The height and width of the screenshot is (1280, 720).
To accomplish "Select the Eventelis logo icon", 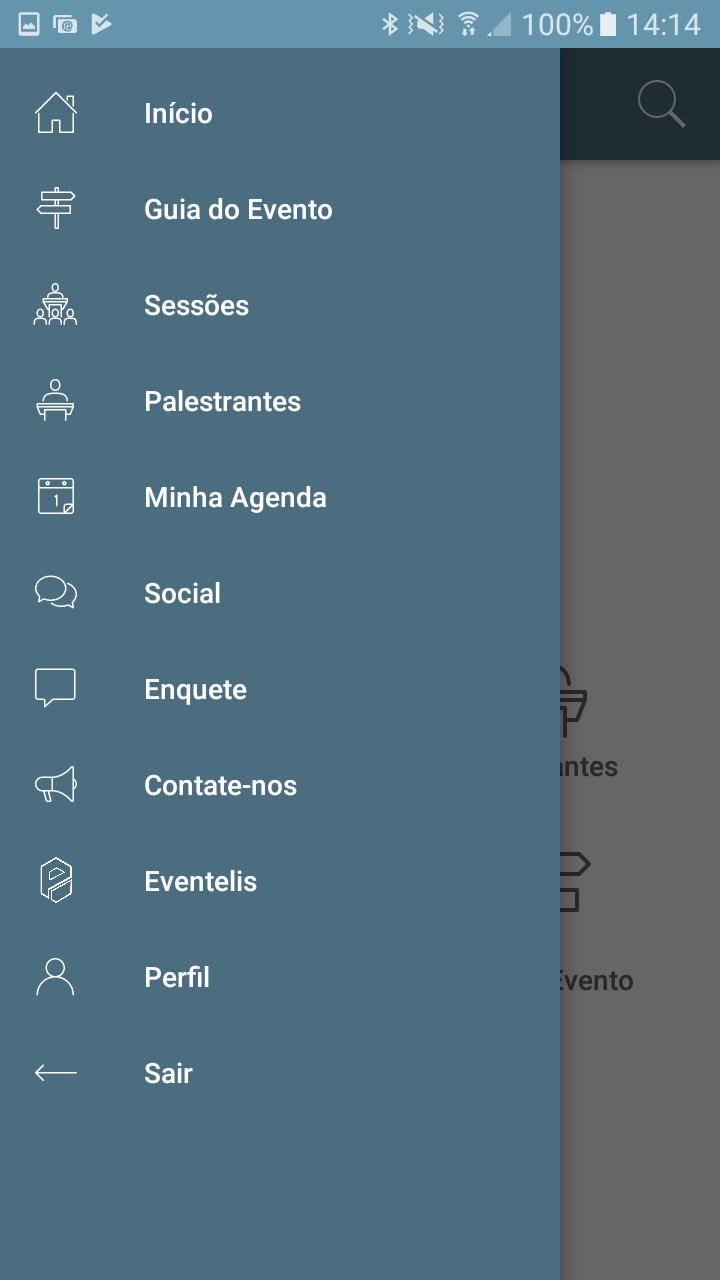I will [54, 880].
